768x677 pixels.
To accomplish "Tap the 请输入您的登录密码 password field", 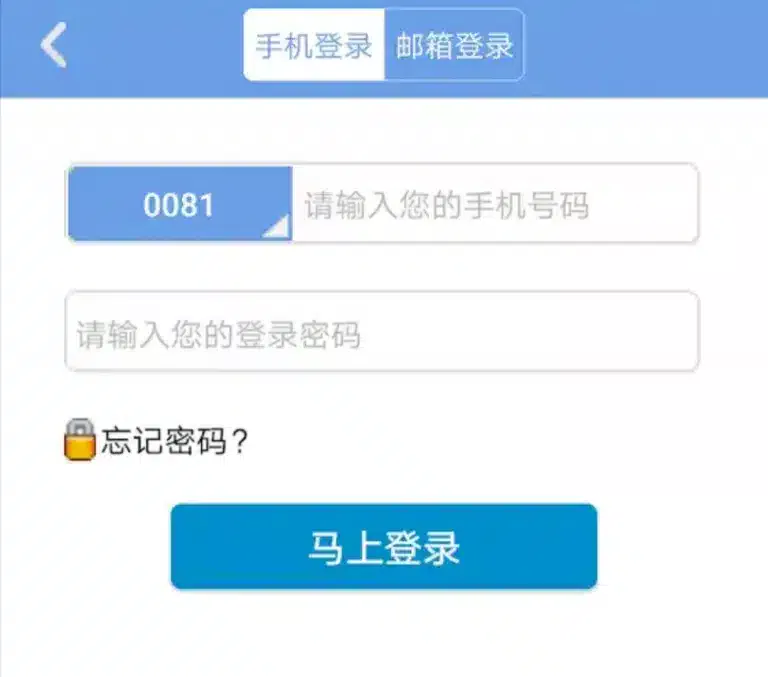I will coord(382,333).
